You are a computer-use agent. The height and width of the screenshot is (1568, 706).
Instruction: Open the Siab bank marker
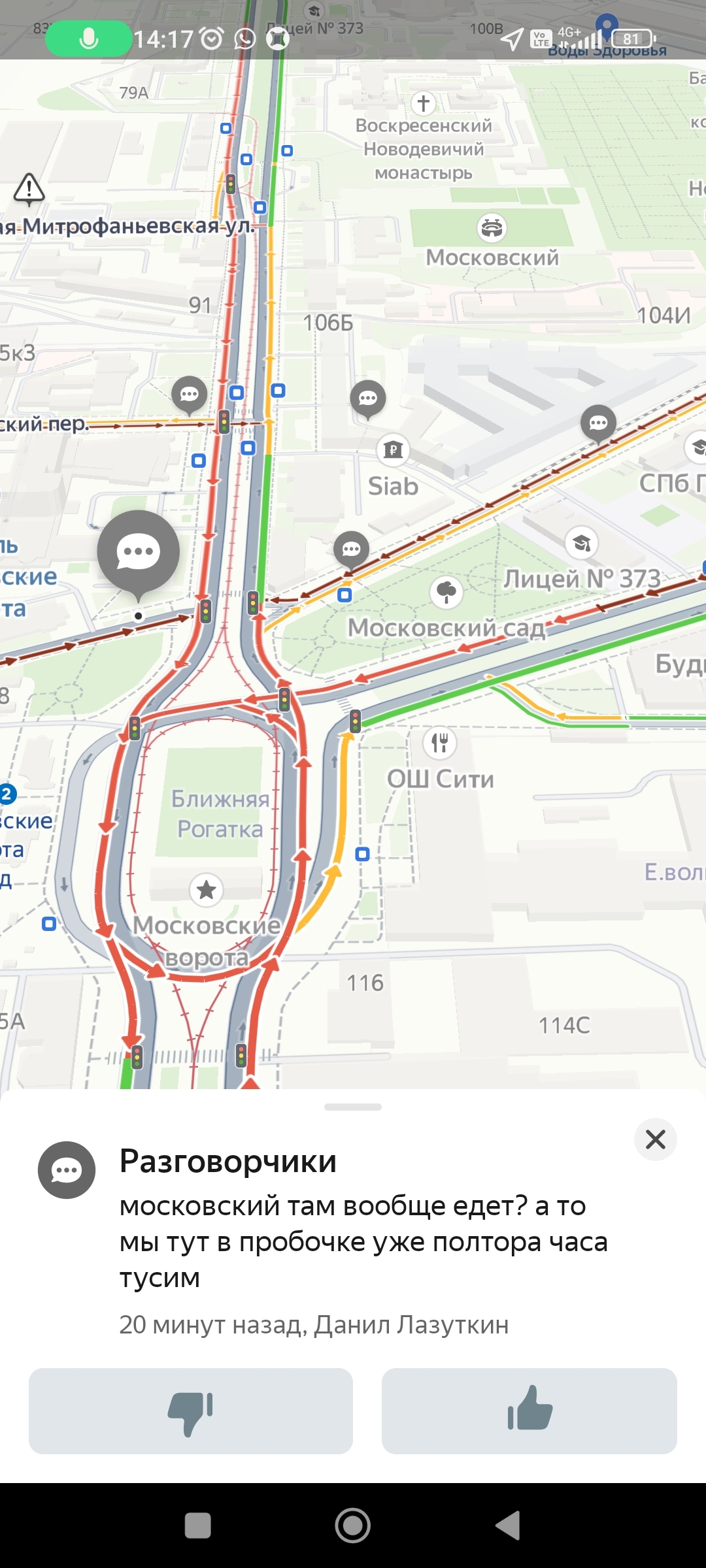(393, 450)
